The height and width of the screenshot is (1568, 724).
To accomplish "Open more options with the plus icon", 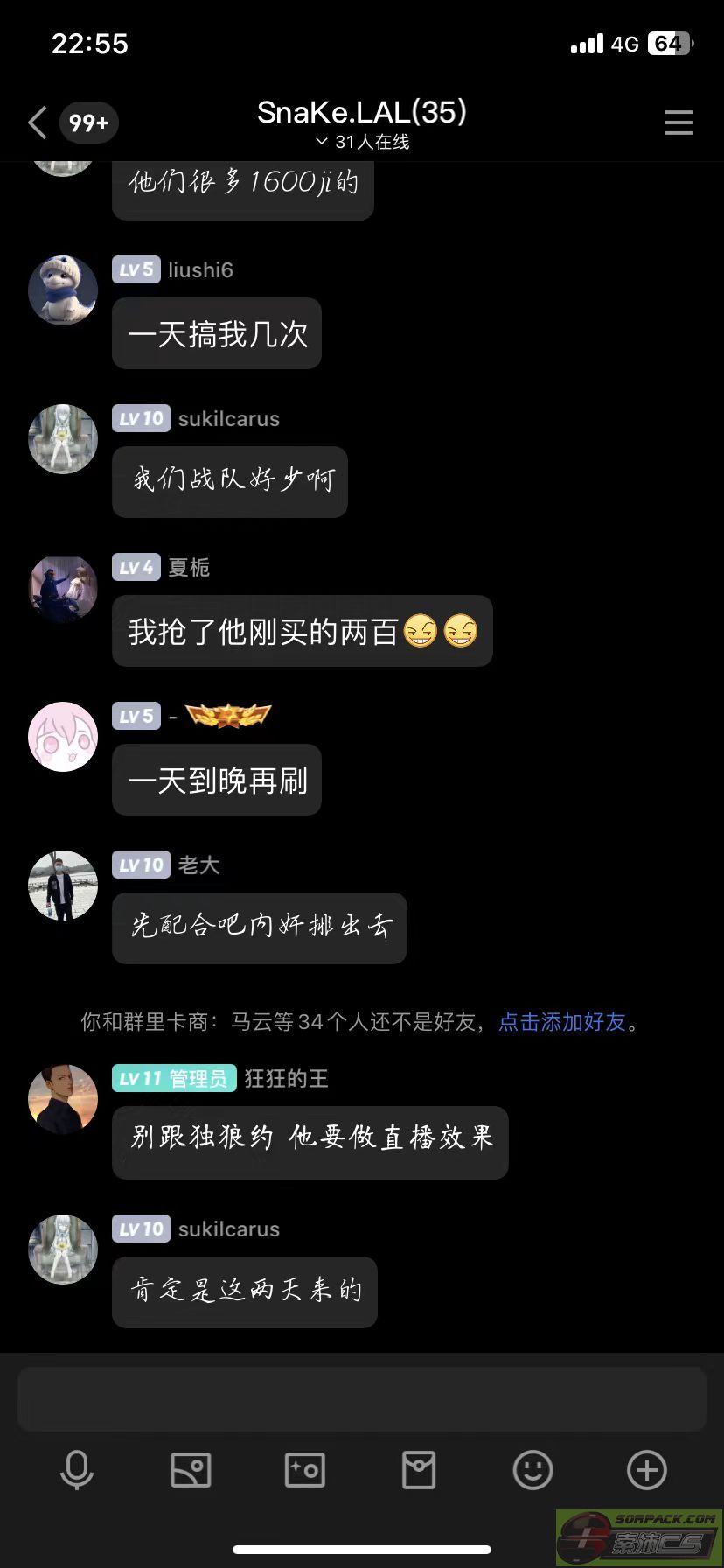I will point(647,1470).
